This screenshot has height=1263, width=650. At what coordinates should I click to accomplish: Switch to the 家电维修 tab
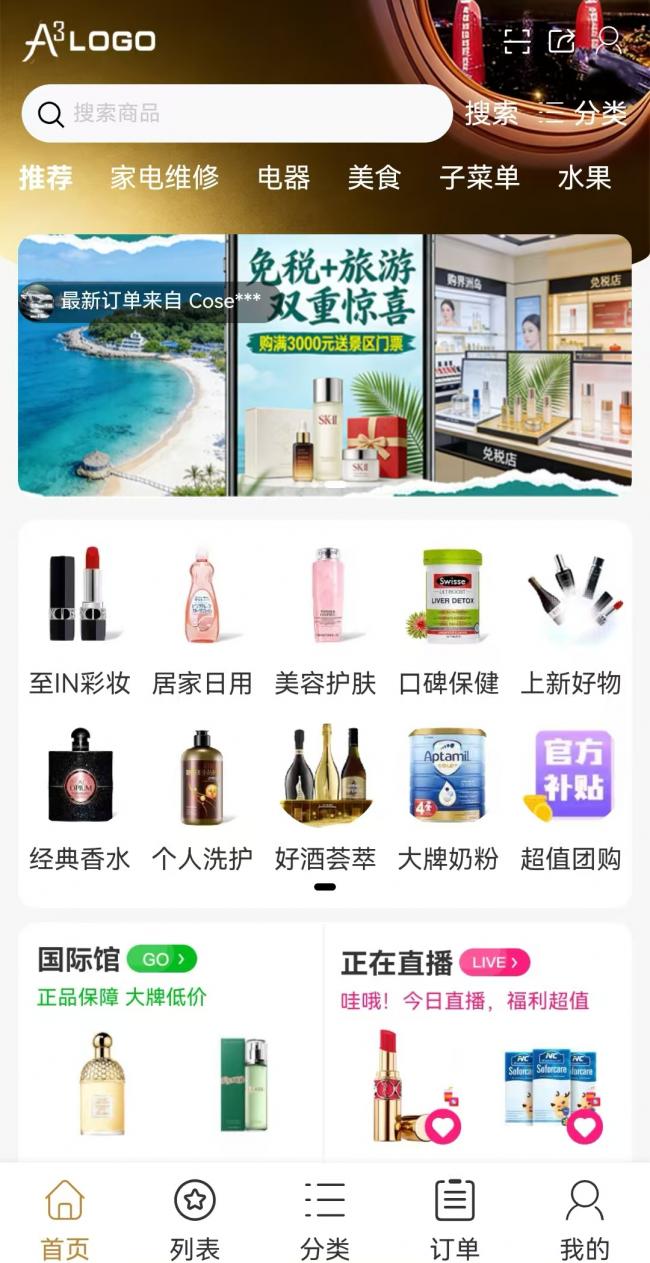pyautogui.click(x=164, y=178)
